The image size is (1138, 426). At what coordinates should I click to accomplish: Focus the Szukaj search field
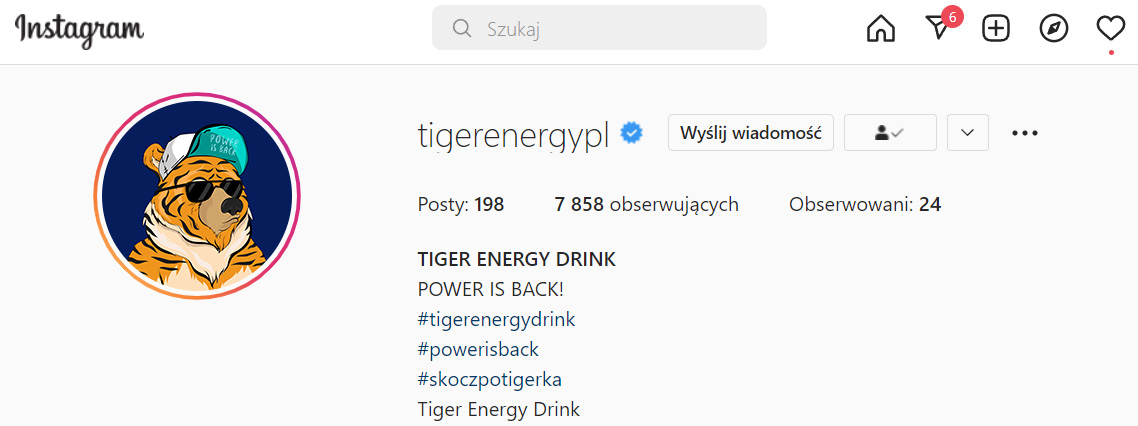coord(600,28)
